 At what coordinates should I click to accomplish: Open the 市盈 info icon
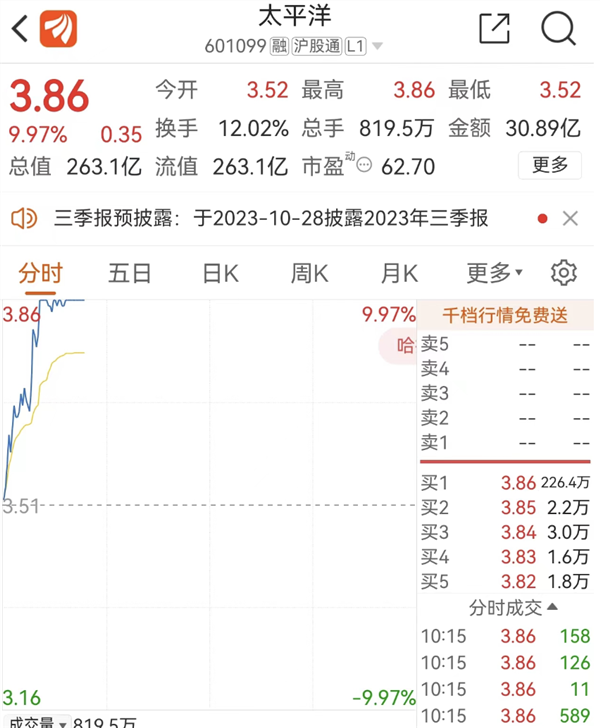[364, 166]
